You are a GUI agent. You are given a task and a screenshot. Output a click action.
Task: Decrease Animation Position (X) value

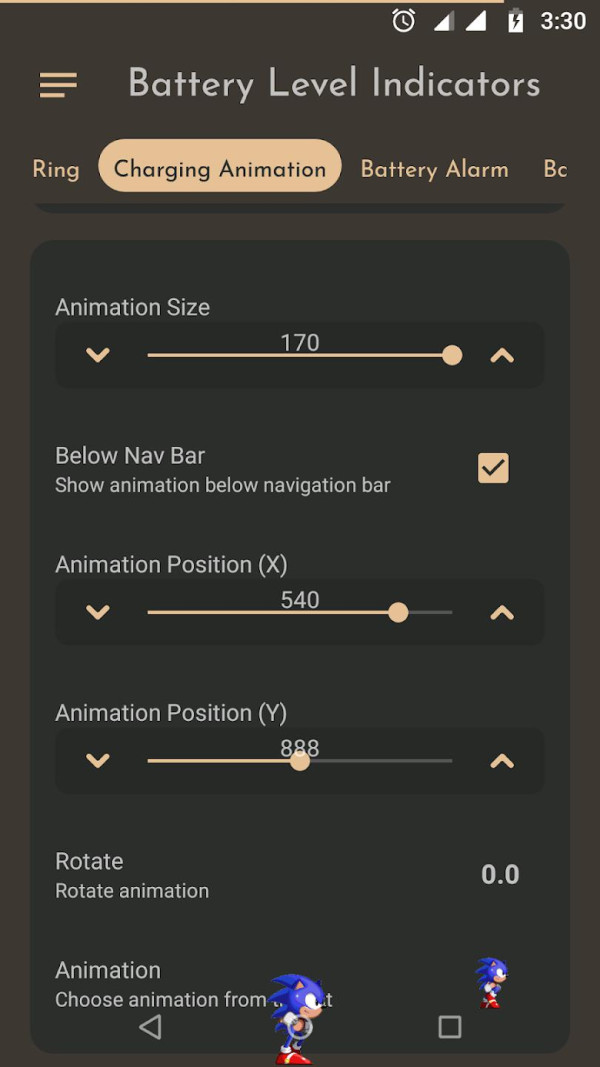(x=98, y=612)
